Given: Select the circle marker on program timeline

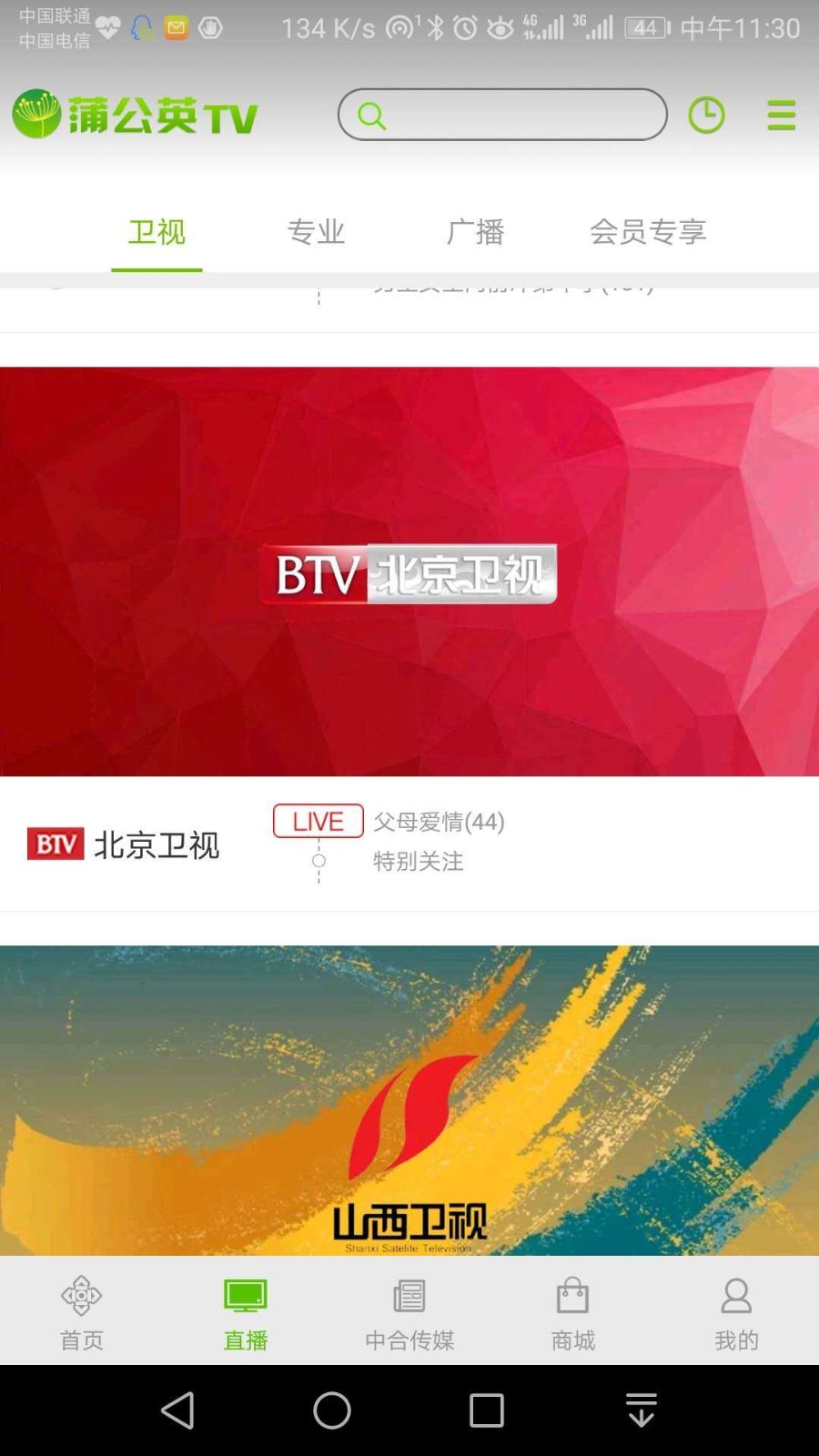Looking at the screenshot, I should coord(318,861).
